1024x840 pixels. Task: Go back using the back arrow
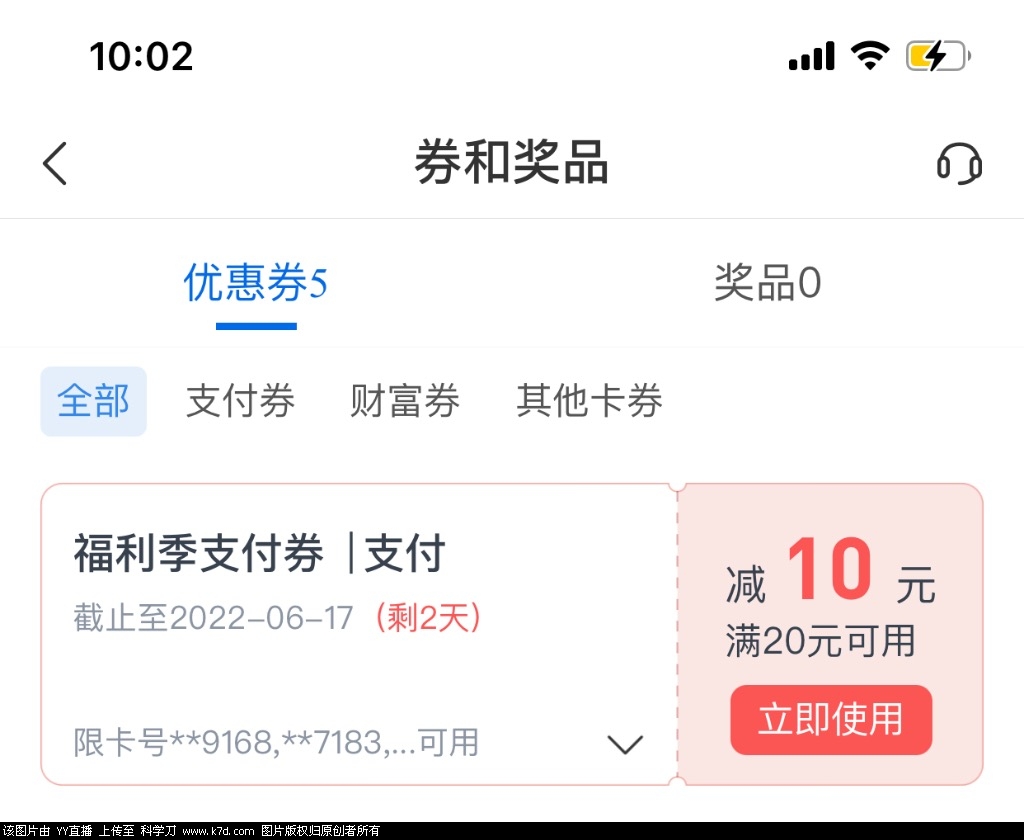[x=55, y=163]
